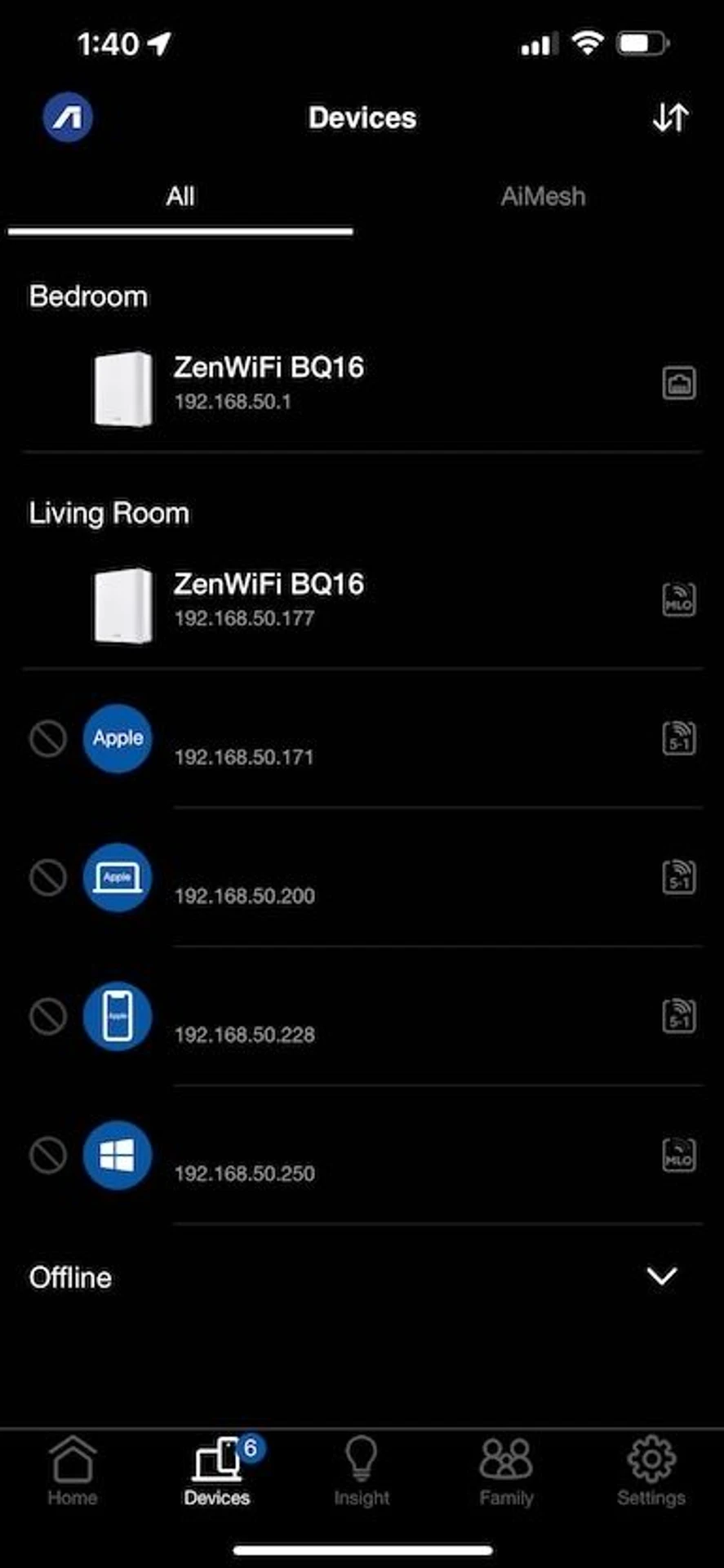The width and height of the screenshot is (724, 1568).
Task: Tap the ASUS logo button
Action: pyautogui.click(x=68, y=118)
